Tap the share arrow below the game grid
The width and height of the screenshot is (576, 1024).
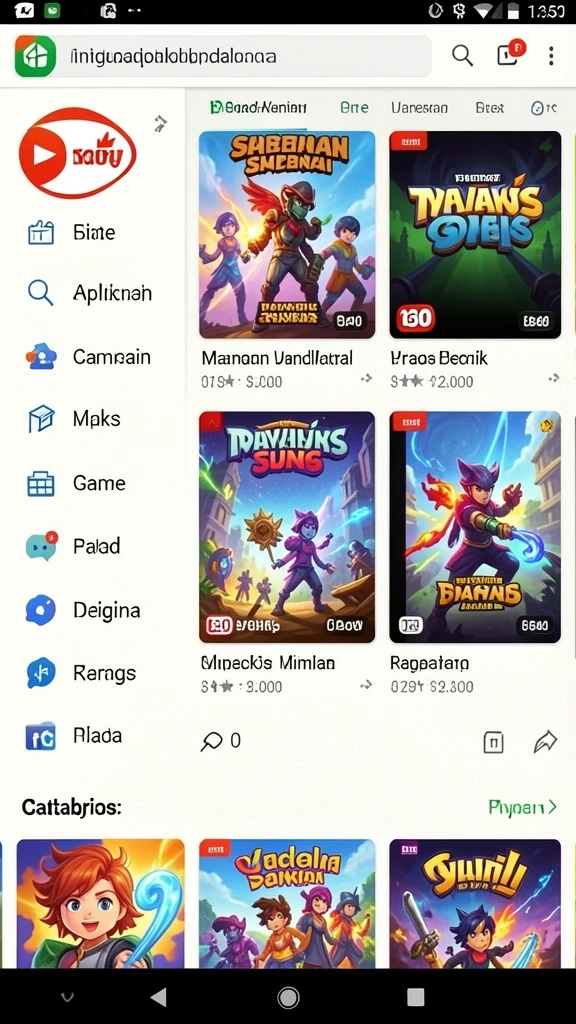coord(545,741)
